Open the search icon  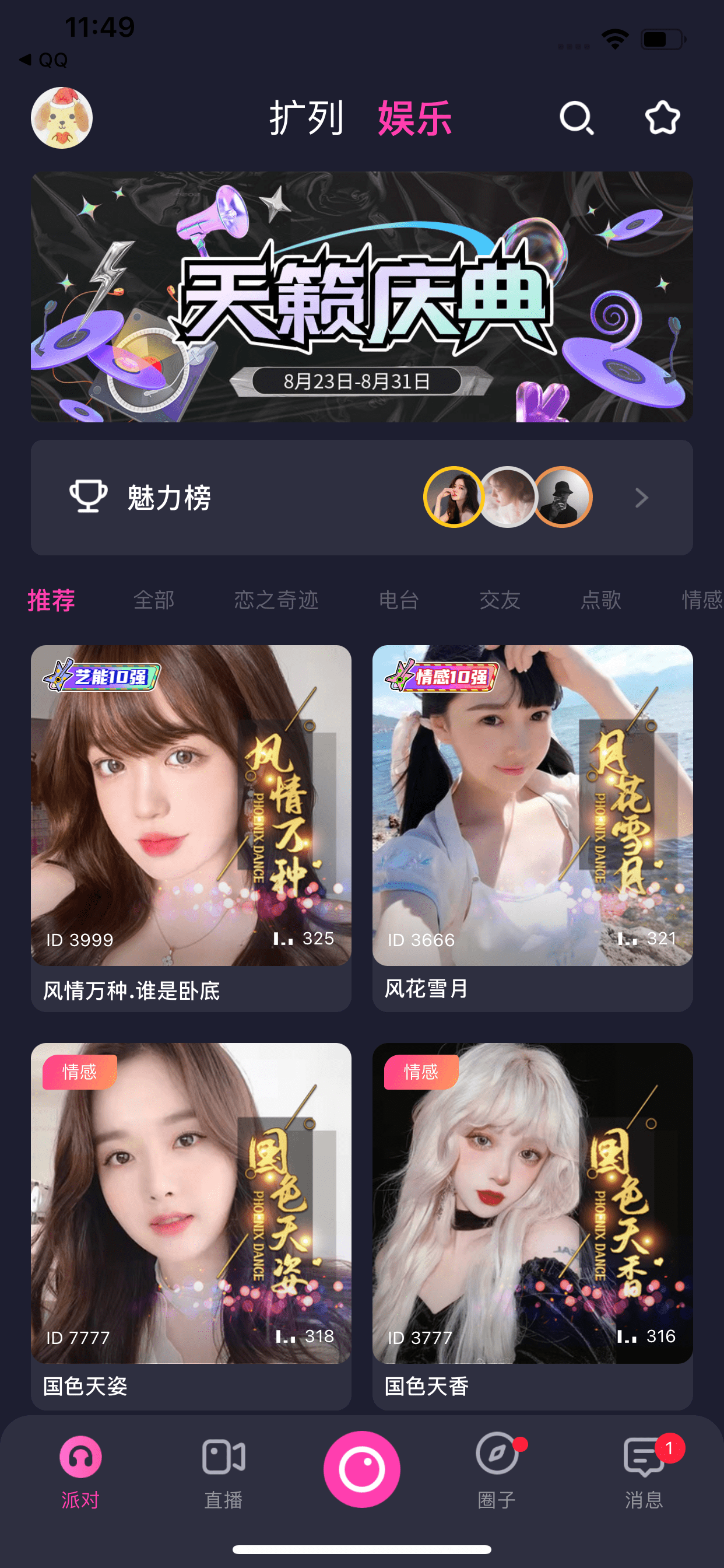(x=576, y=117)
